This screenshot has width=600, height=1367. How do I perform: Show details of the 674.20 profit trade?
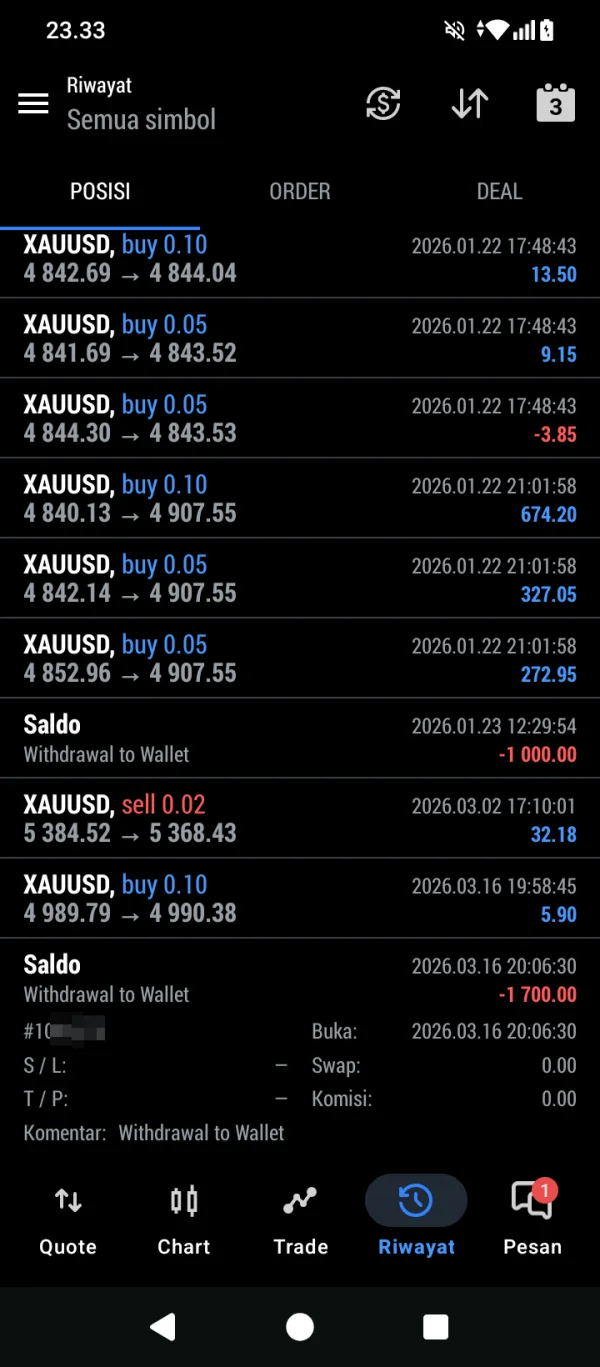click(300, 499)
